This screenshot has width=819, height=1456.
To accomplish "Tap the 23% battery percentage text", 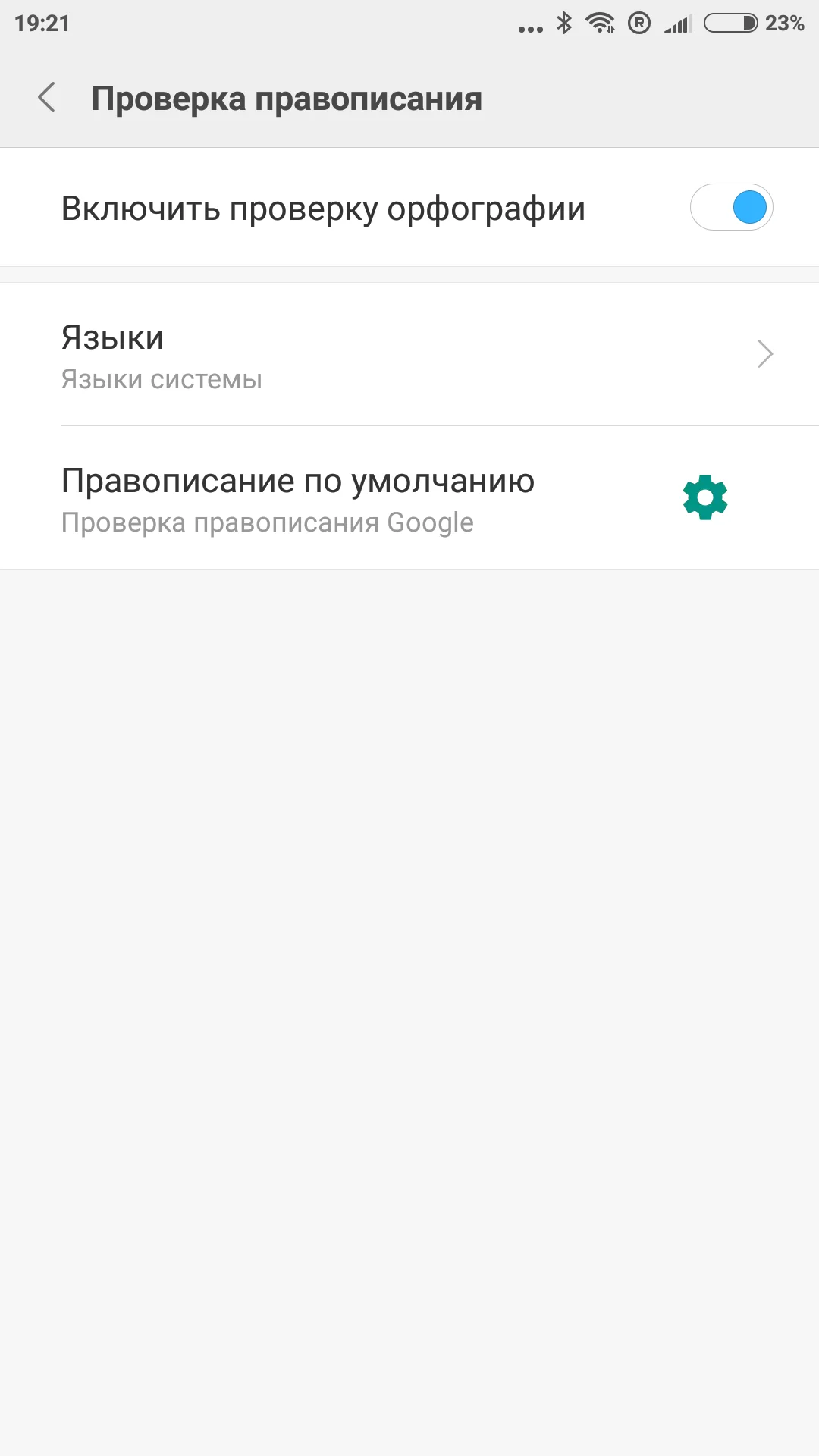I will pos(785,23).
